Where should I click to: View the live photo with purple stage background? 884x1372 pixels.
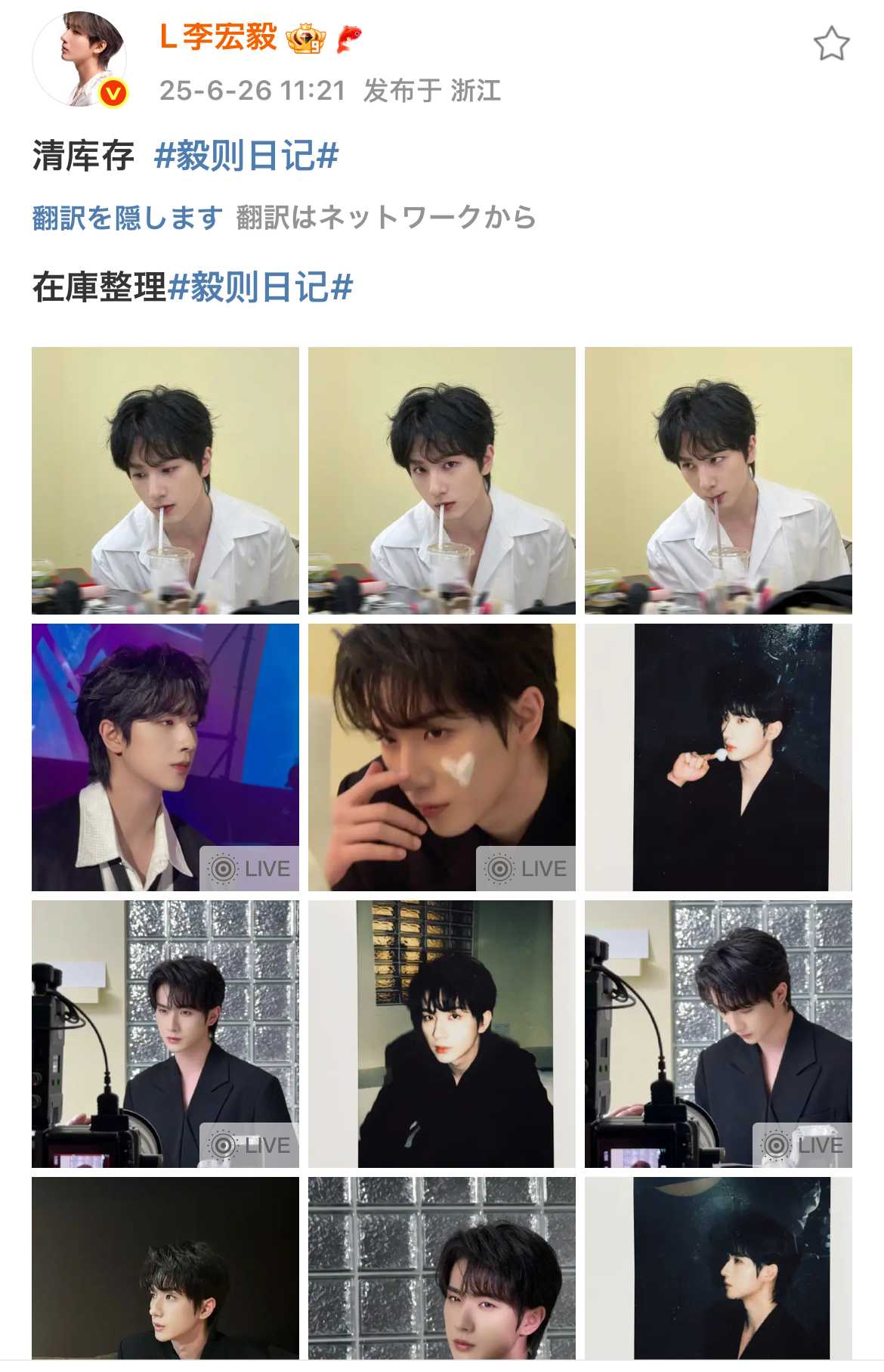tap(165, 757)
